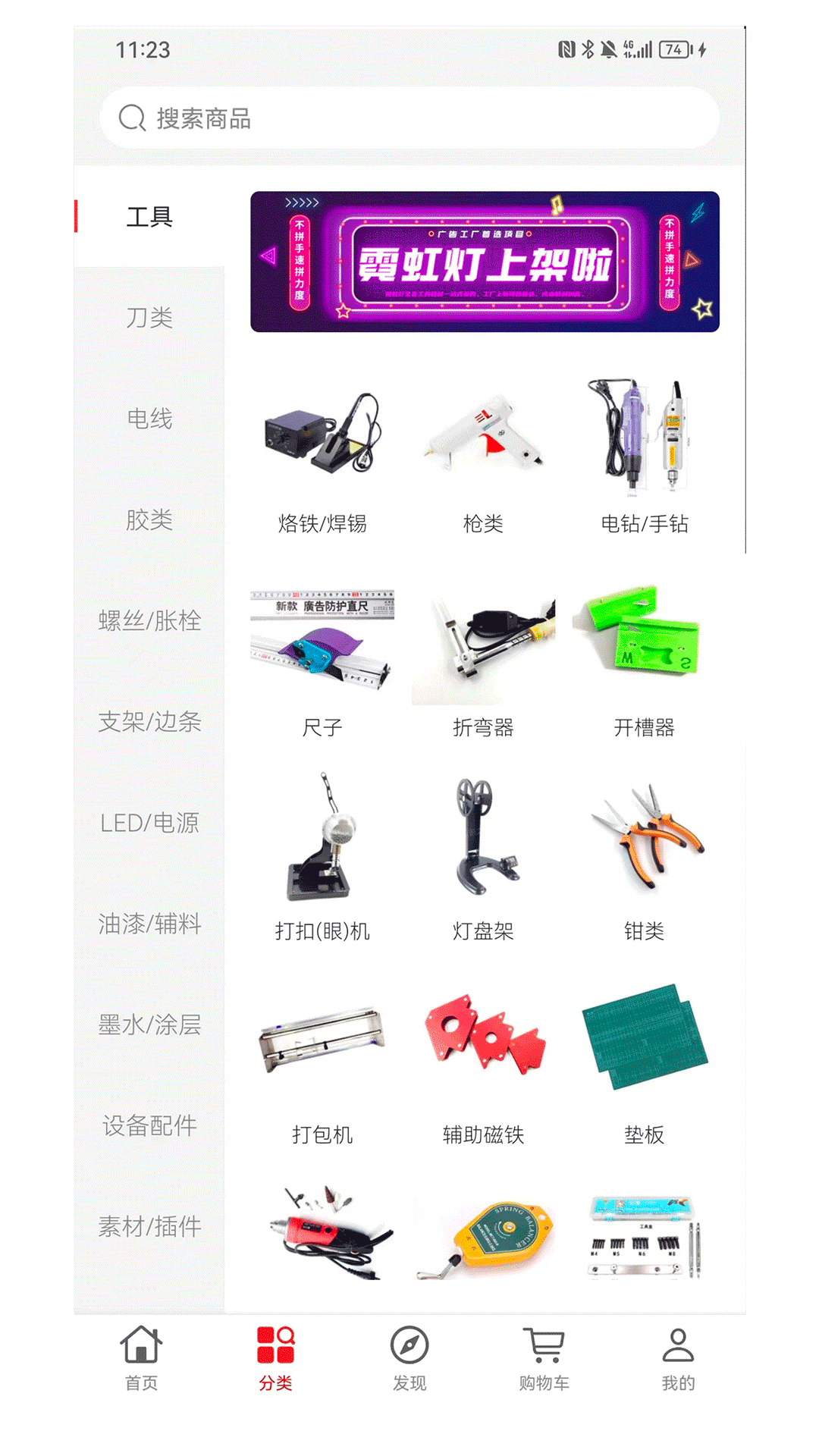Image resolution: width=819 pixels, height=1456 pixels.
Task: Tap the search magnifier icon
Action: coord(133,118)
